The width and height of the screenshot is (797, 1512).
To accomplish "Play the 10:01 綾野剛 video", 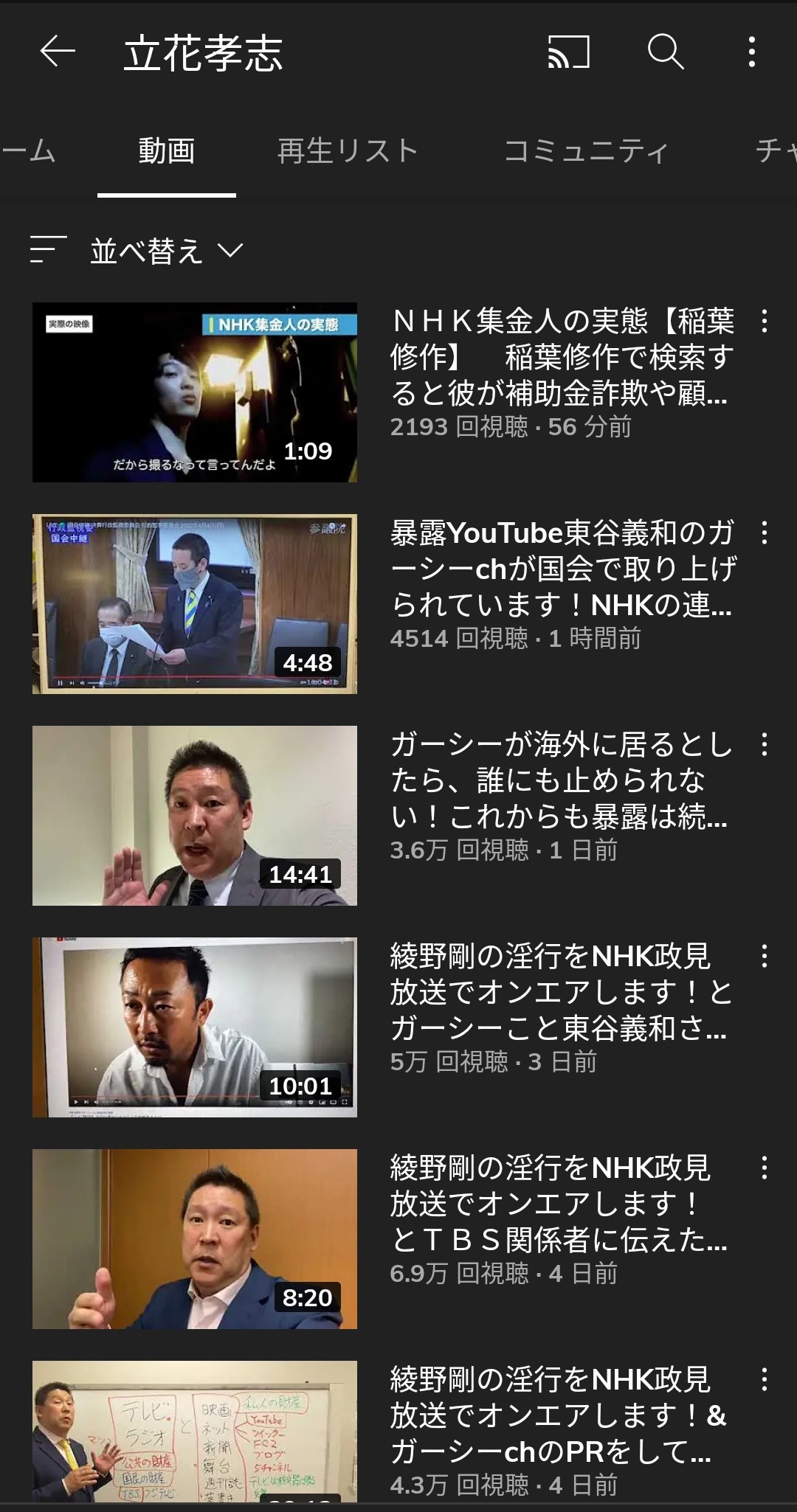I will click(195, 1027).
